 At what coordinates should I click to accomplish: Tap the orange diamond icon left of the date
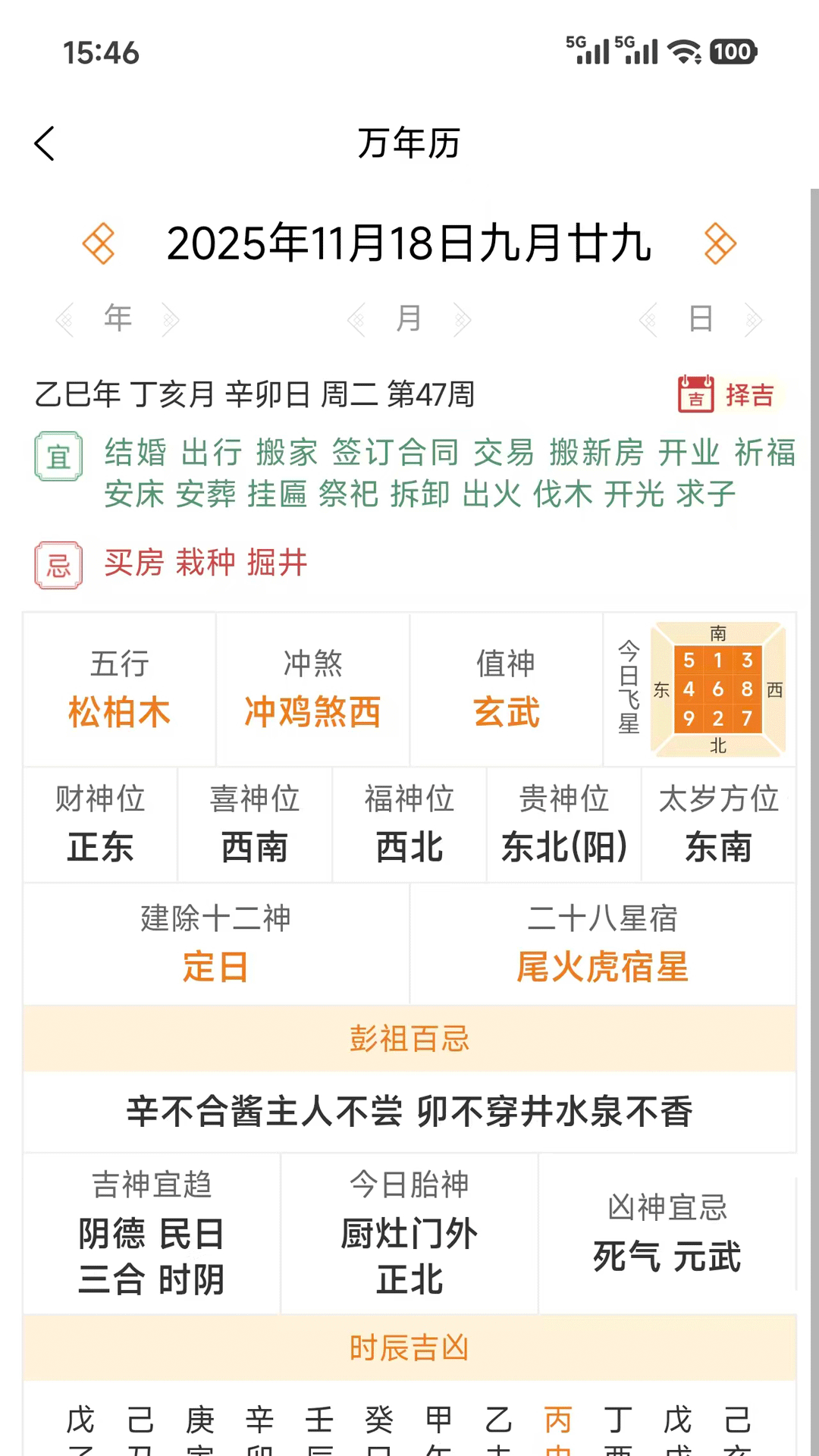coord(99,244)
